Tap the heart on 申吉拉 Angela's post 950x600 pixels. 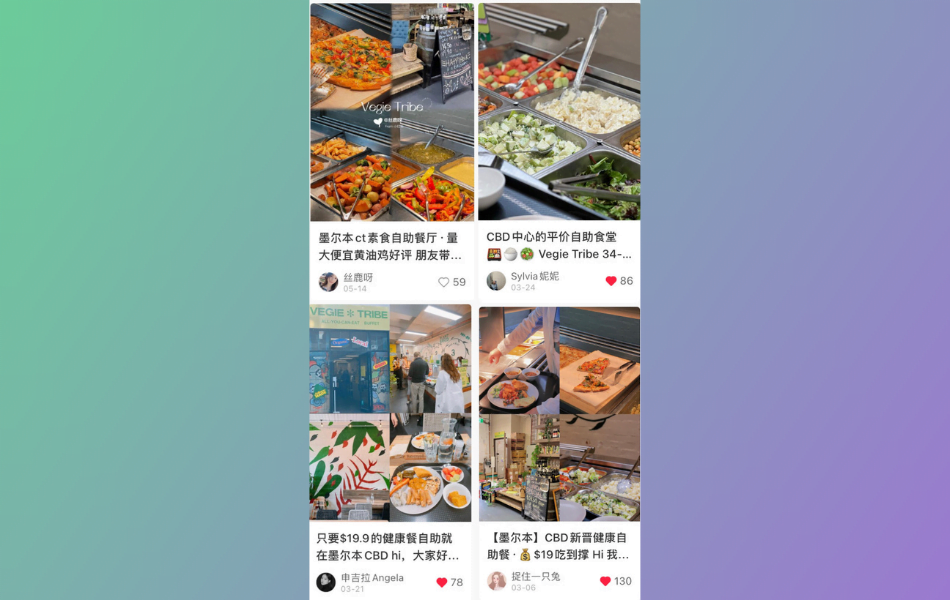pyautogui.click(x=442, y=582)
